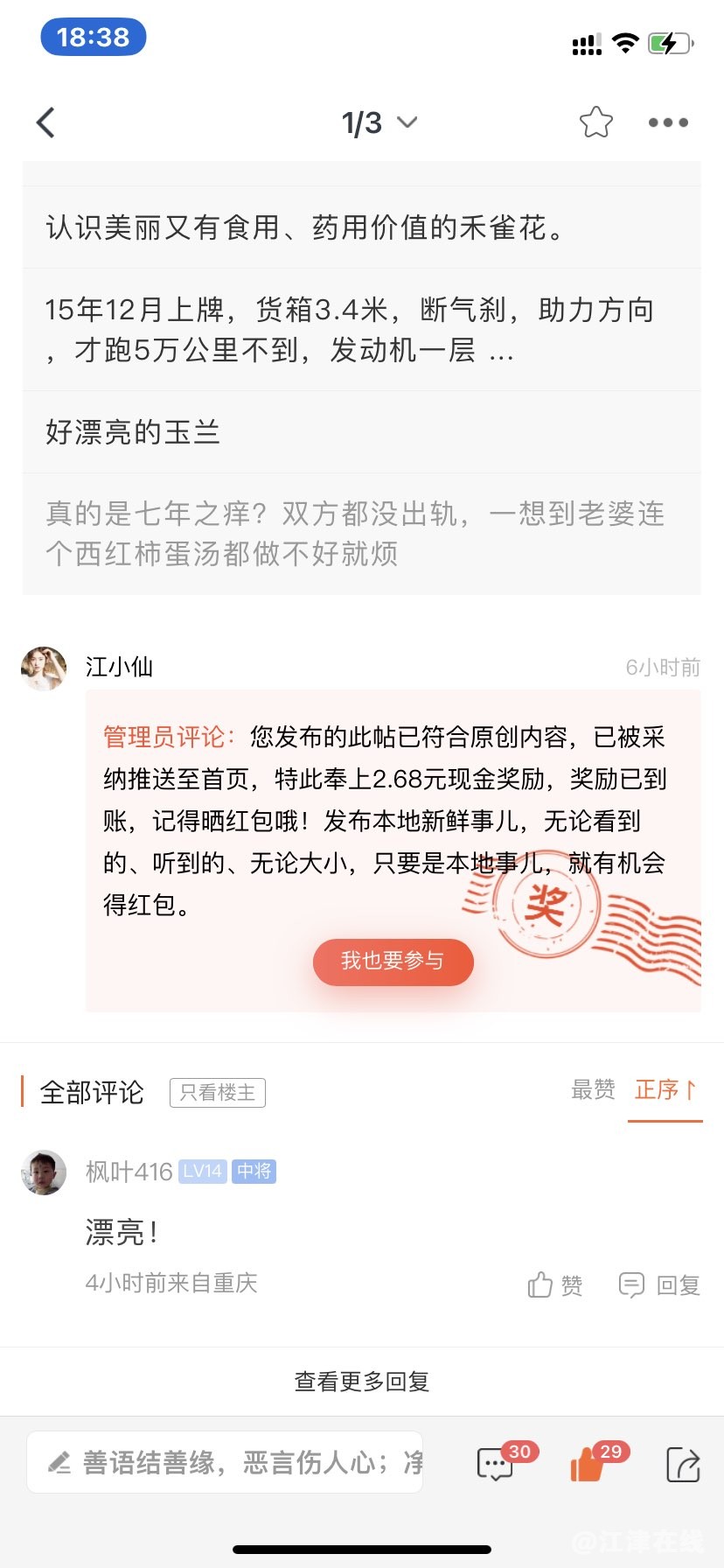Go back to the previous page
Image resolution: width=724 pixels, height=1568 pixels.
click(46, 123)
